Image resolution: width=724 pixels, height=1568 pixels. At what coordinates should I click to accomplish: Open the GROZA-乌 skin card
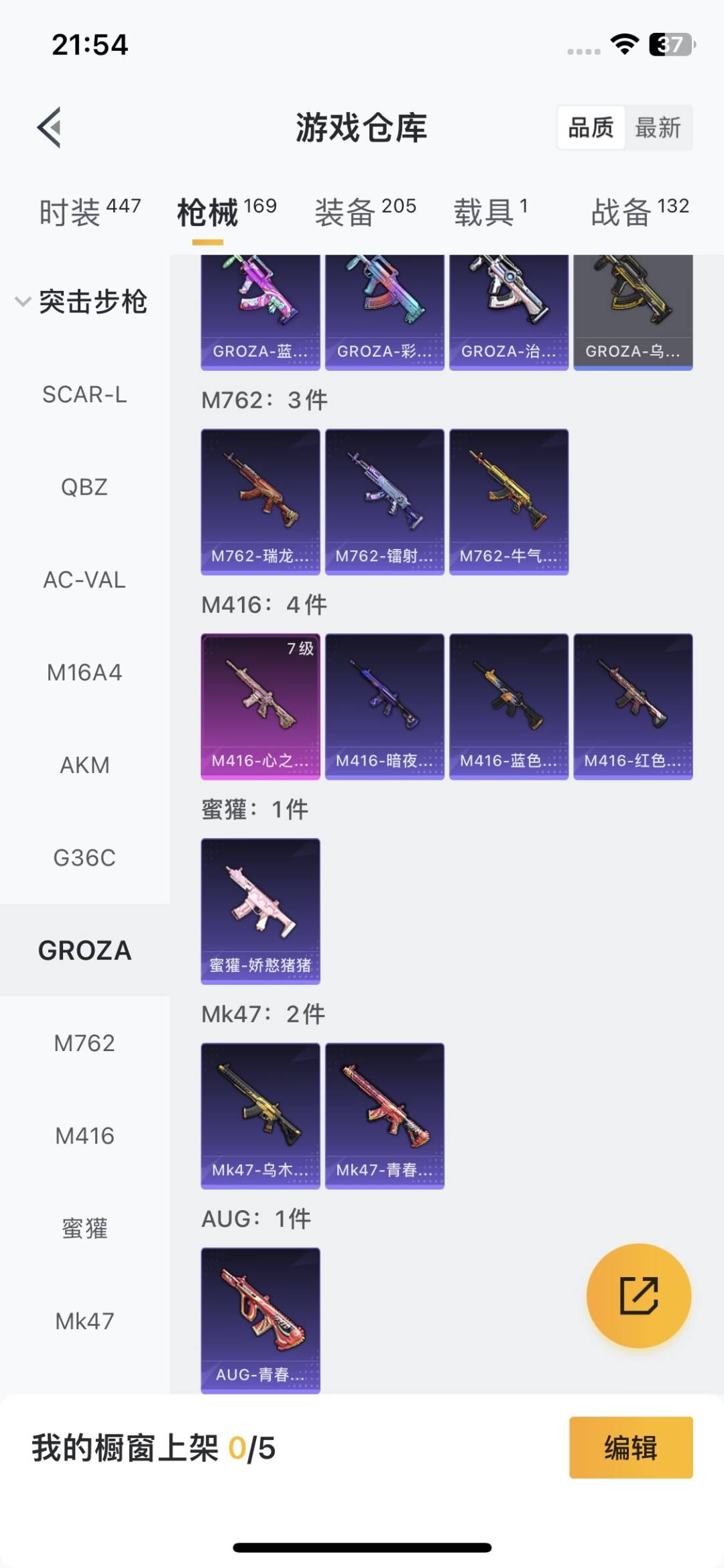click(633, 312)
